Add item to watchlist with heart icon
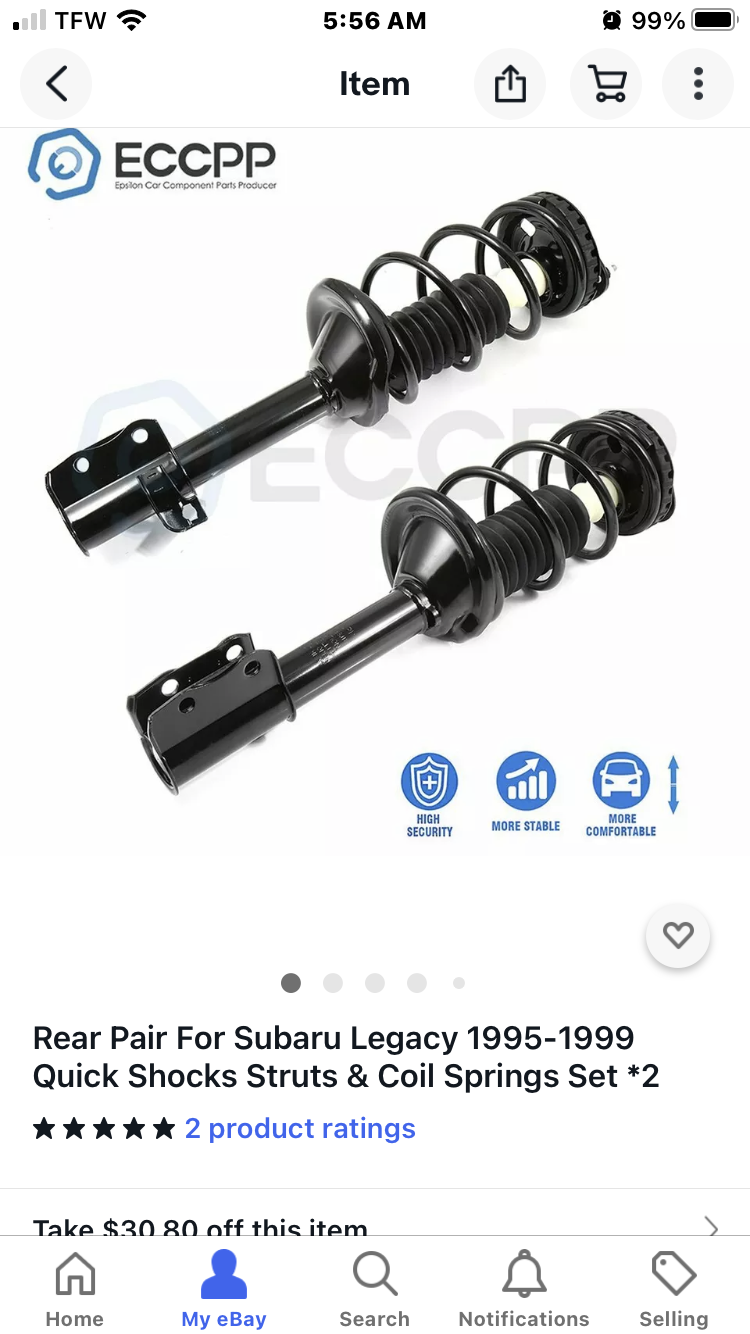 point(678,936)
